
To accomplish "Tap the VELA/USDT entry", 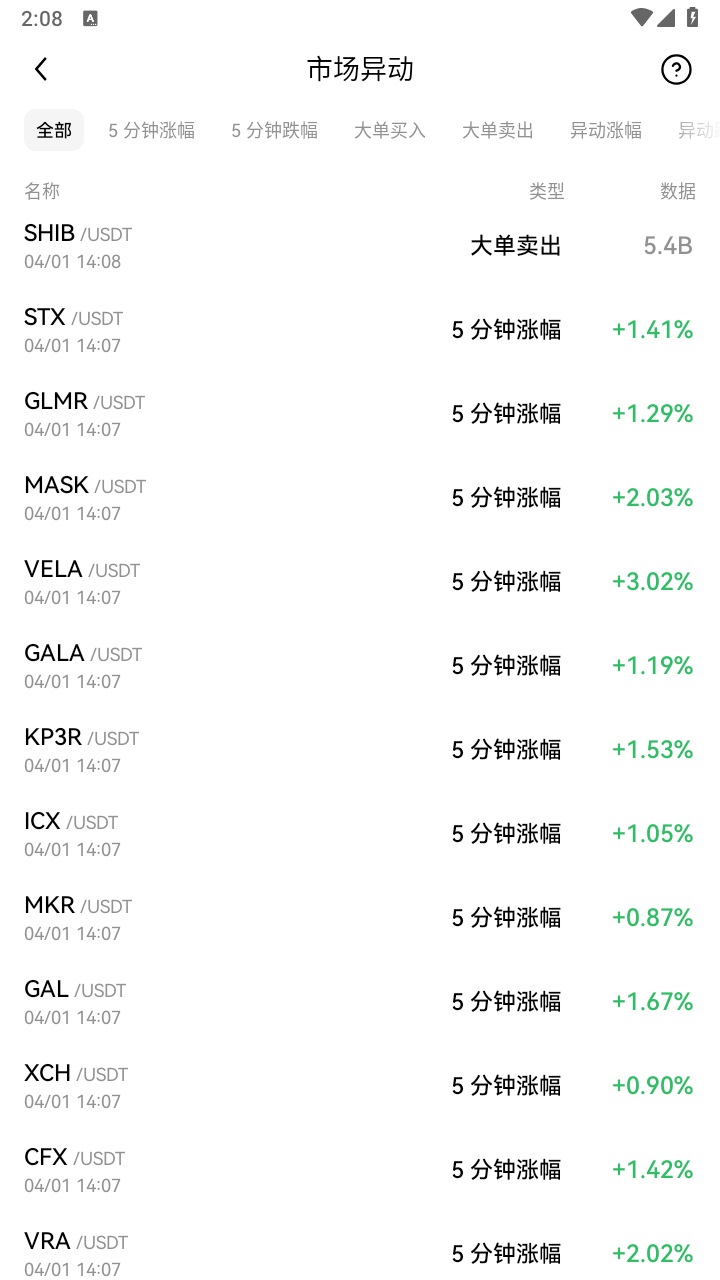I will pyautogui.click(x=360, y=582).
